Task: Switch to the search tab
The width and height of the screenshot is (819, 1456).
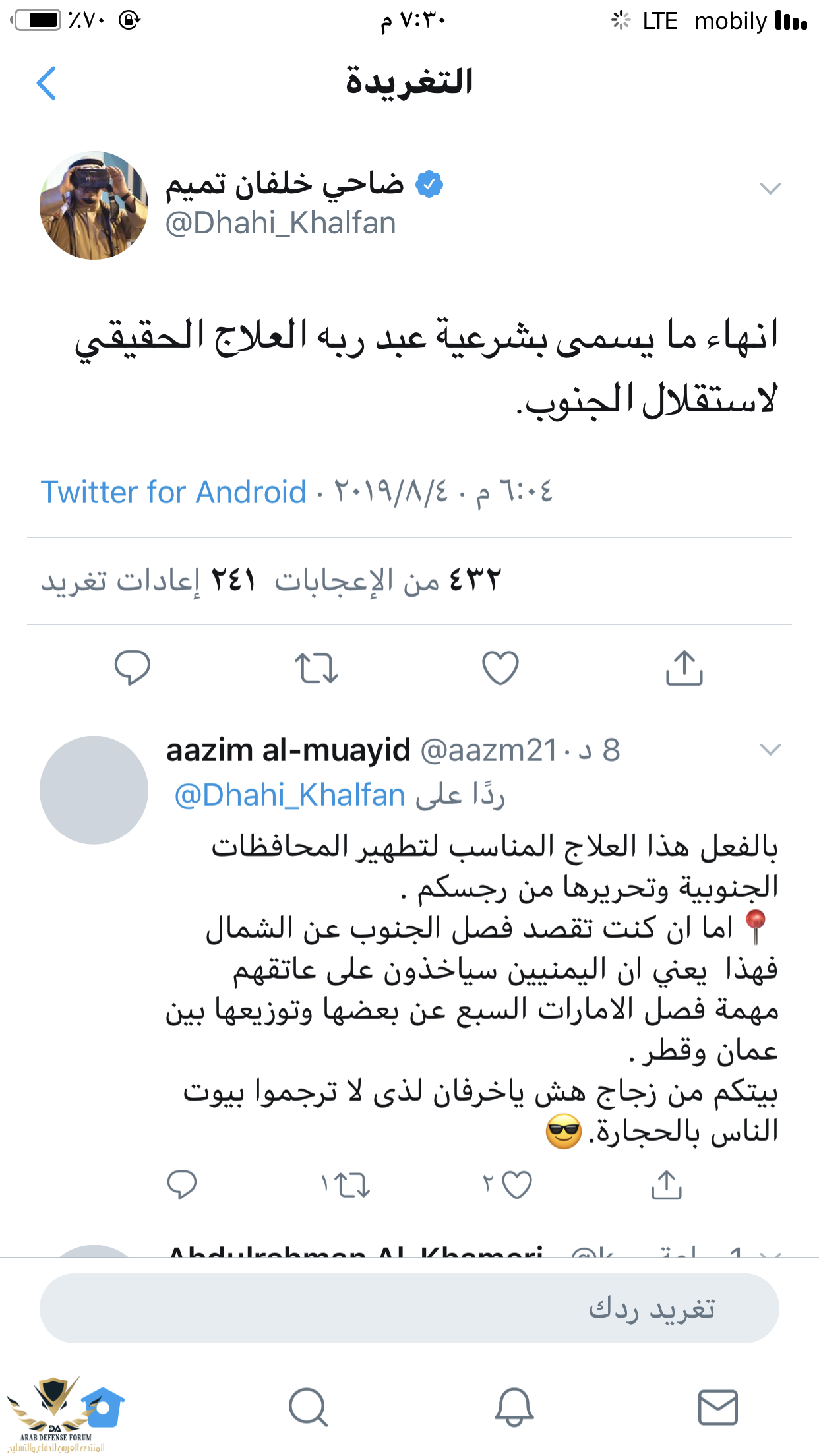Action: click(x=308, y=1407)
